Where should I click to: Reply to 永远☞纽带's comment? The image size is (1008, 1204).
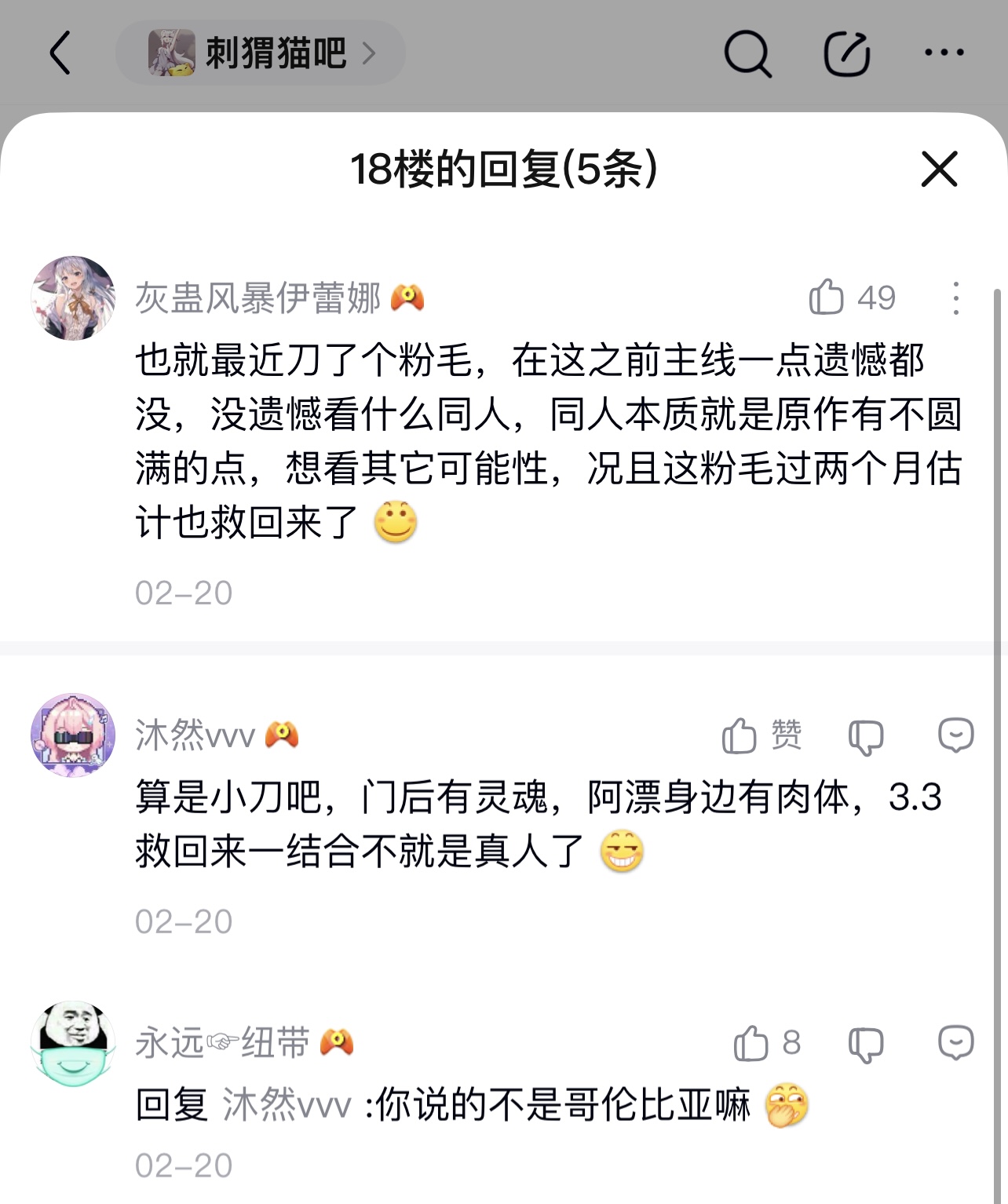coord(955,1043)
